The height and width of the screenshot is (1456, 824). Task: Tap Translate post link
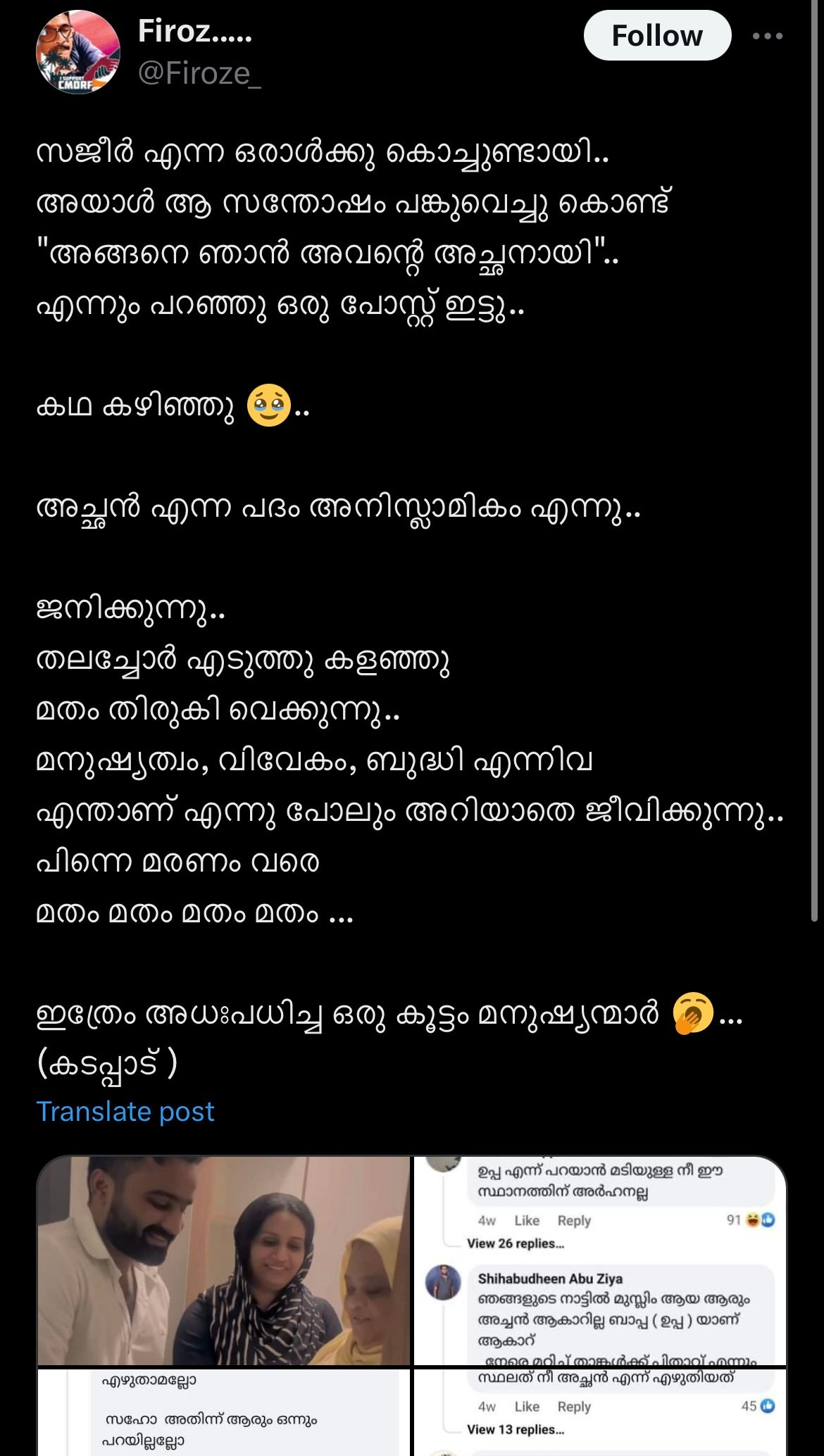click(125, 1112)
